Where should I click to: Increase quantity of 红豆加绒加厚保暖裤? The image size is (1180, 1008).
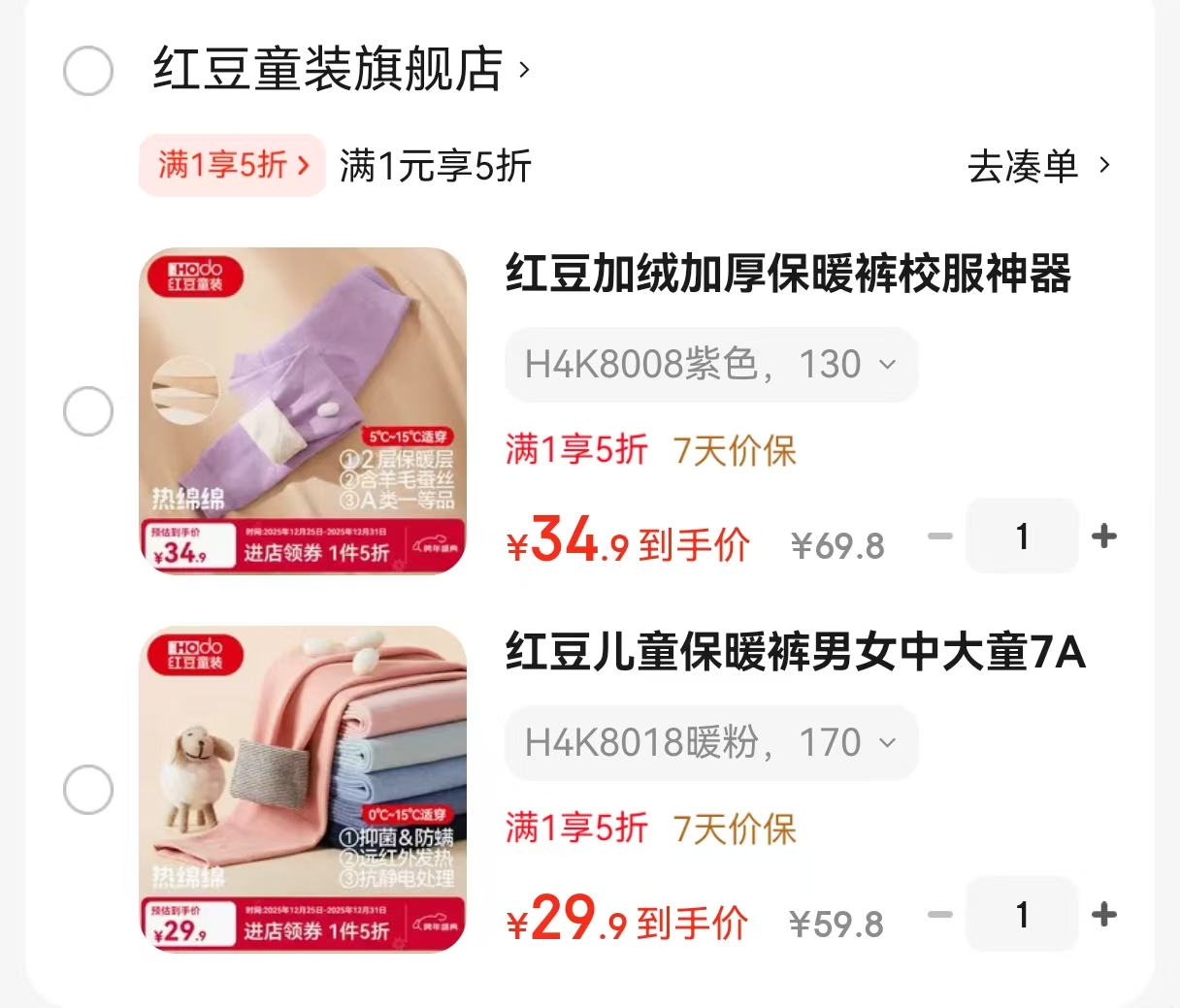[1104, 537]
